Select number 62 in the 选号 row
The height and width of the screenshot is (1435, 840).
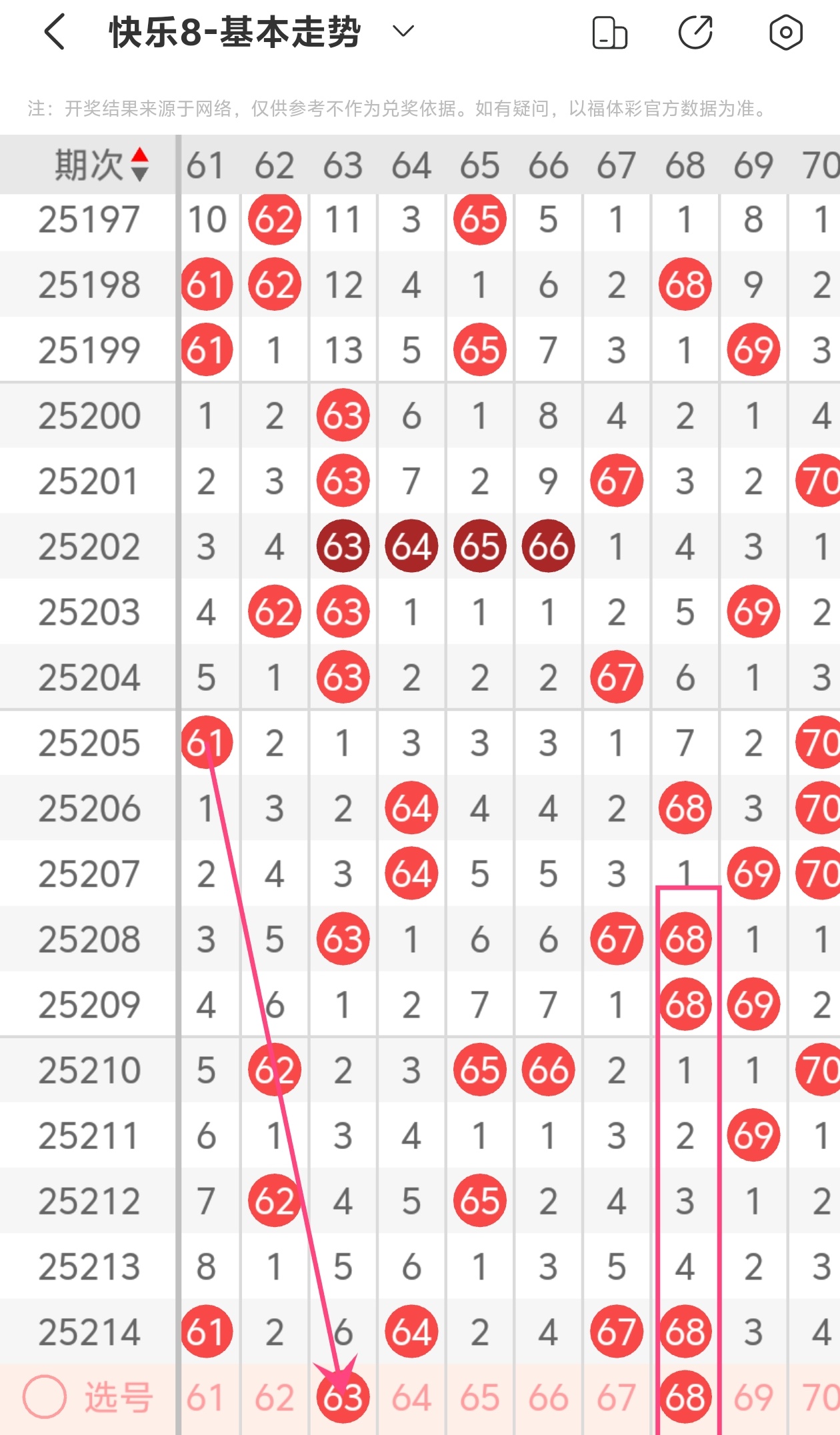(274, 1397)
